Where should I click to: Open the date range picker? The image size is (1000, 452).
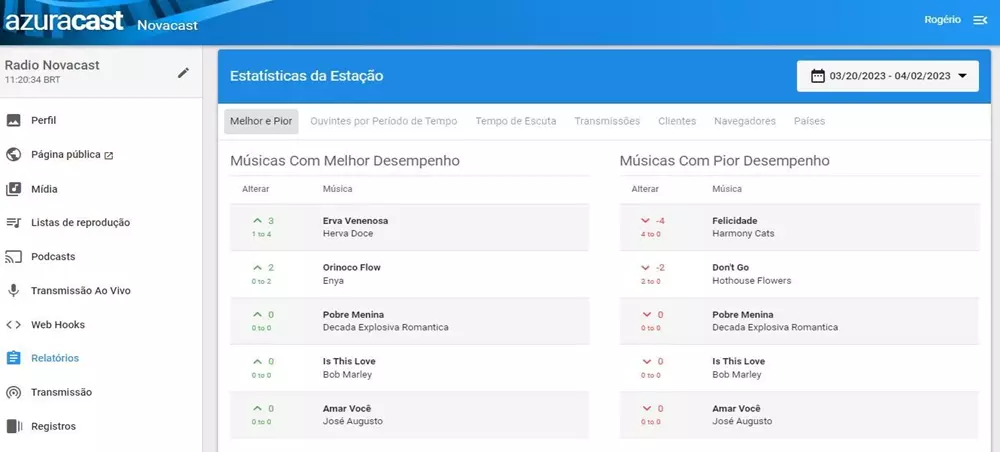(888, 76)
